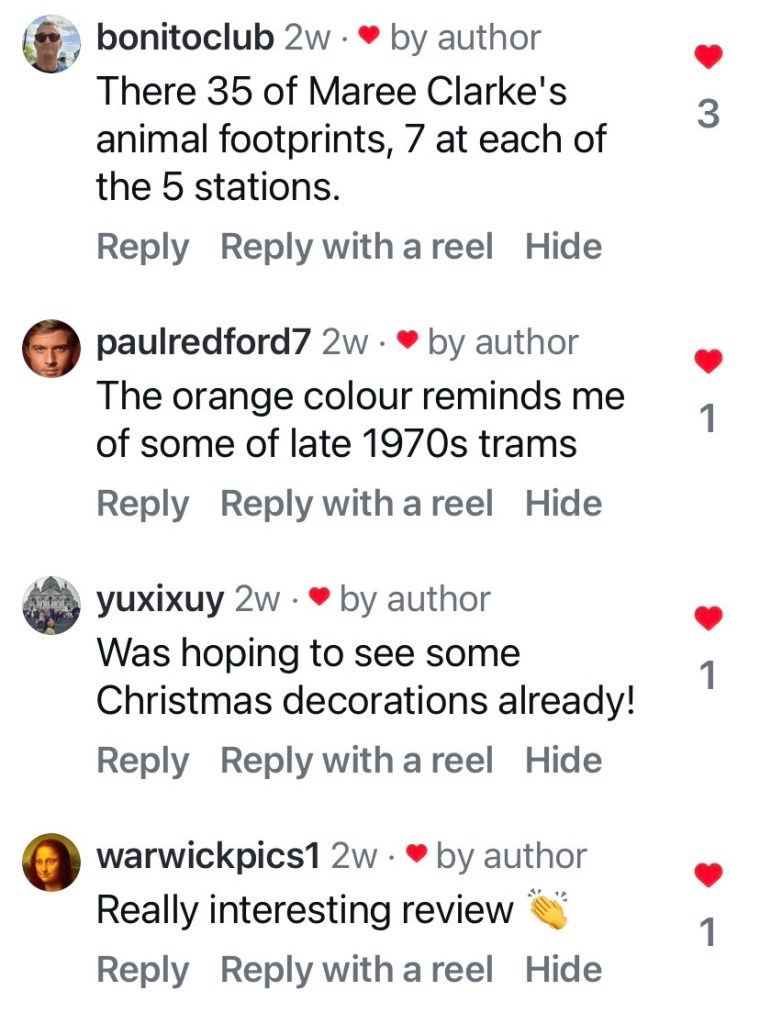The image size is (760, 1024).
Task: Reply to bonitoclub's comment
Action: click(142, 247)
